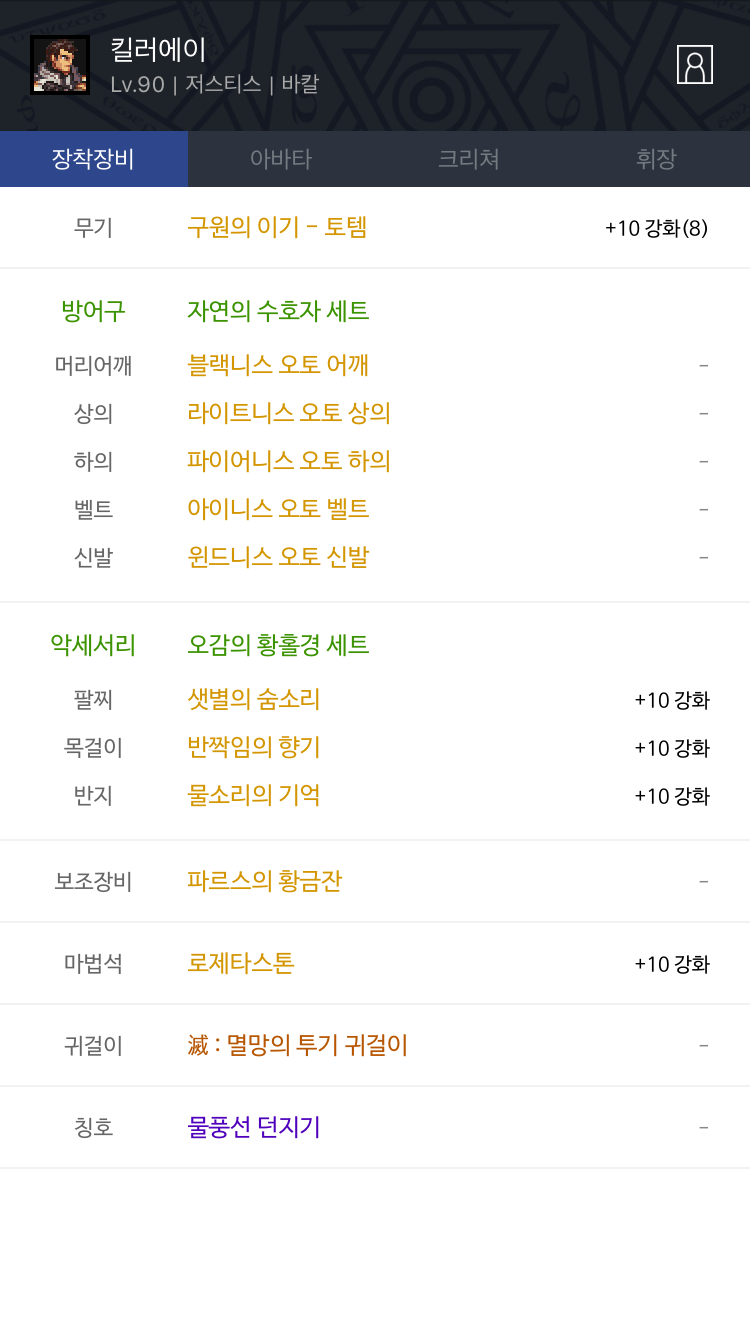This screenshot has height=1334, width=750.
Task: Open 윈드니스 오토 신발 item
Action: coord(278,557)
